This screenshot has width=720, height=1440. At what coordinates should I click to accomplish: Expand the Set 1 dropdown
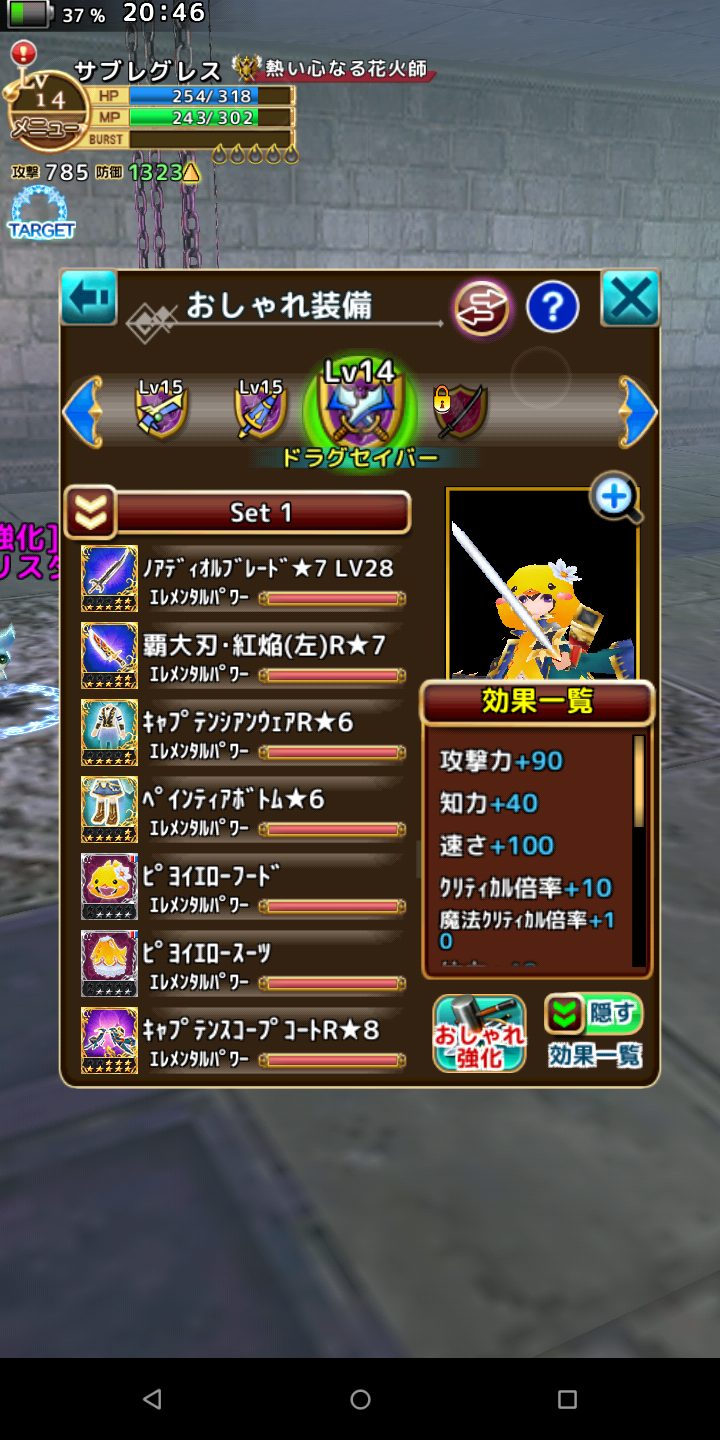pyautogui.click(x=90, y=513)
